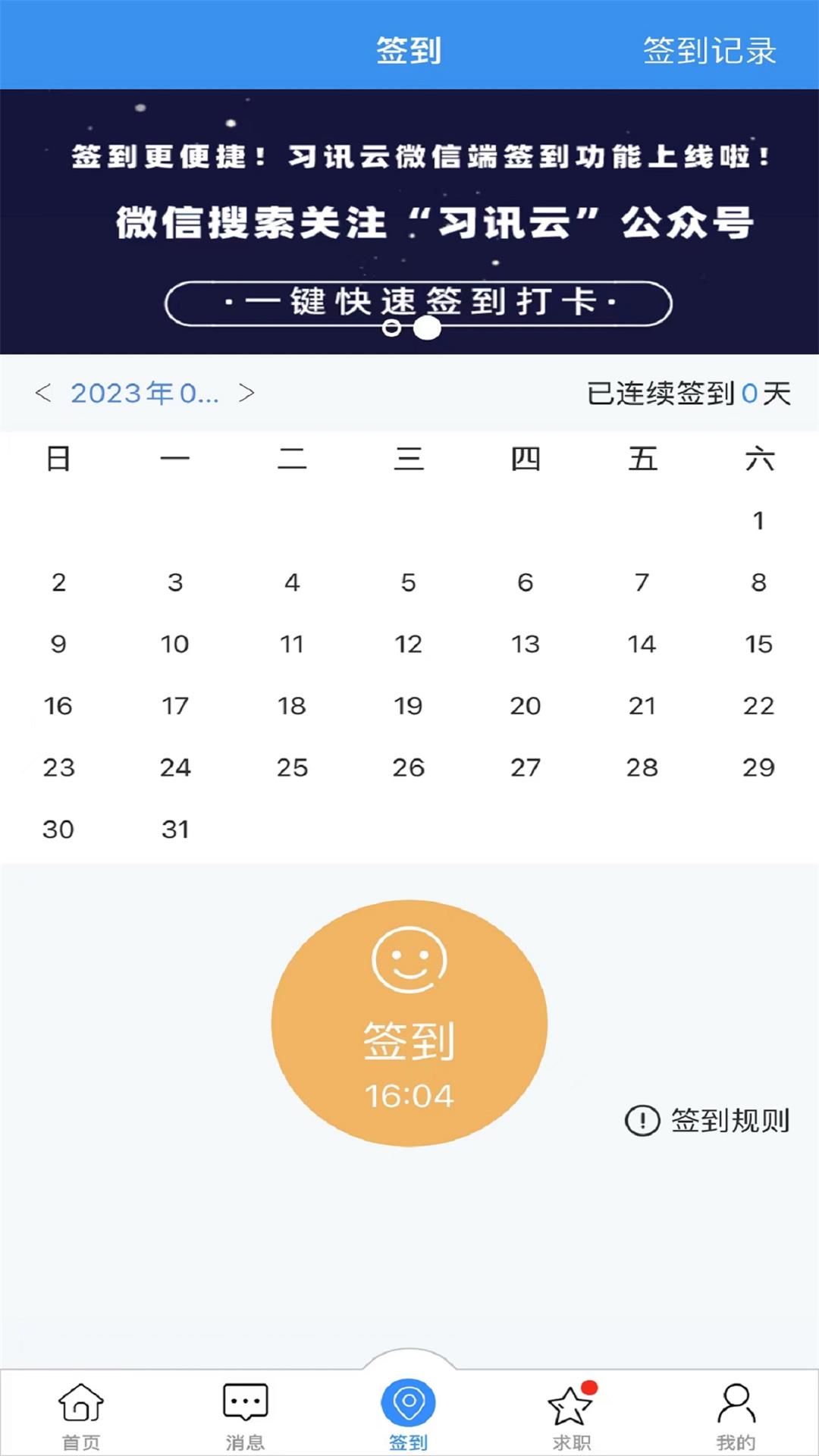The width and height of the screenshot is (819, 1456).
Task: Go to next month arrow
Action: tap(246, 393)
